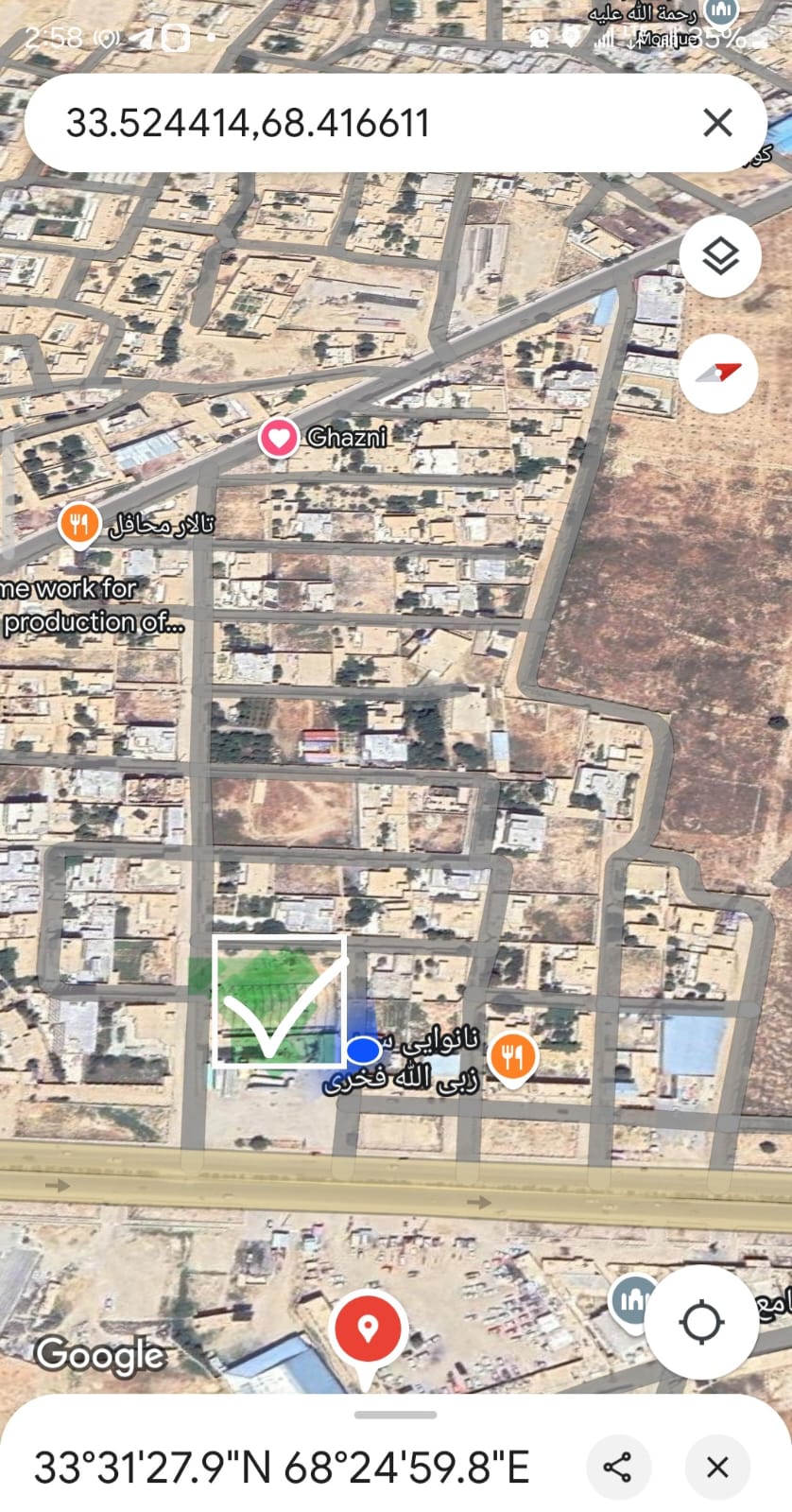Clear the coordinates in the search box

717,123
